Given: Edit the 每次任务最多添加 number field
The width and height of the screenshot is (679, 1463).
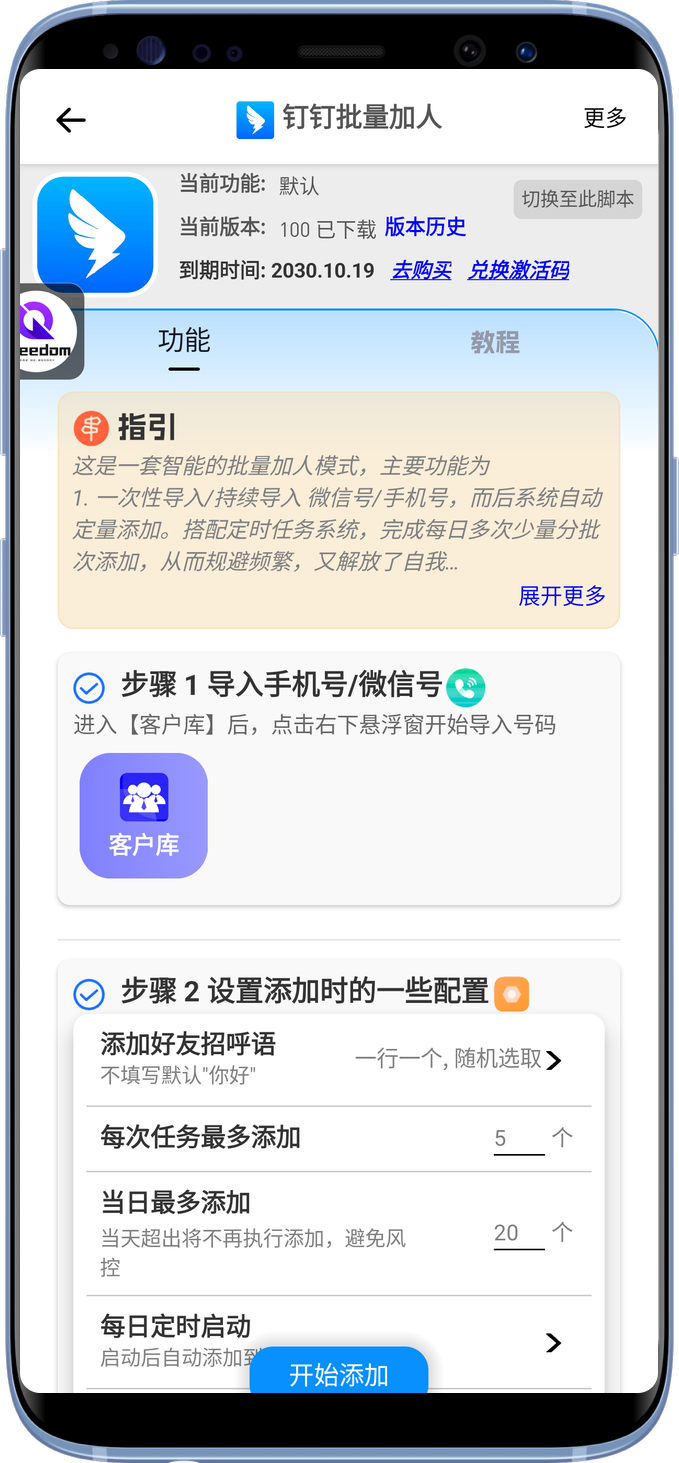Looking at the screenshot, I should tap(518, 1138).
